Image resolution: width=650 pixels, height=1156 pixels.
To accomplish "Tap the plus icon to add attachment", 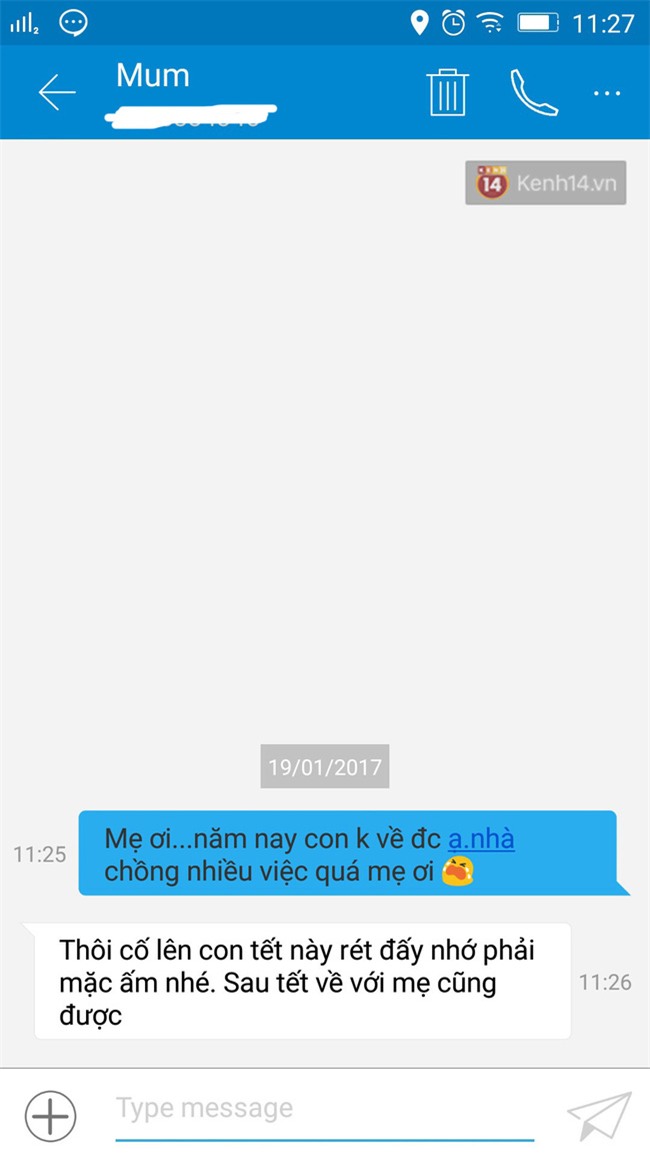I will [x=50, y=1114].
